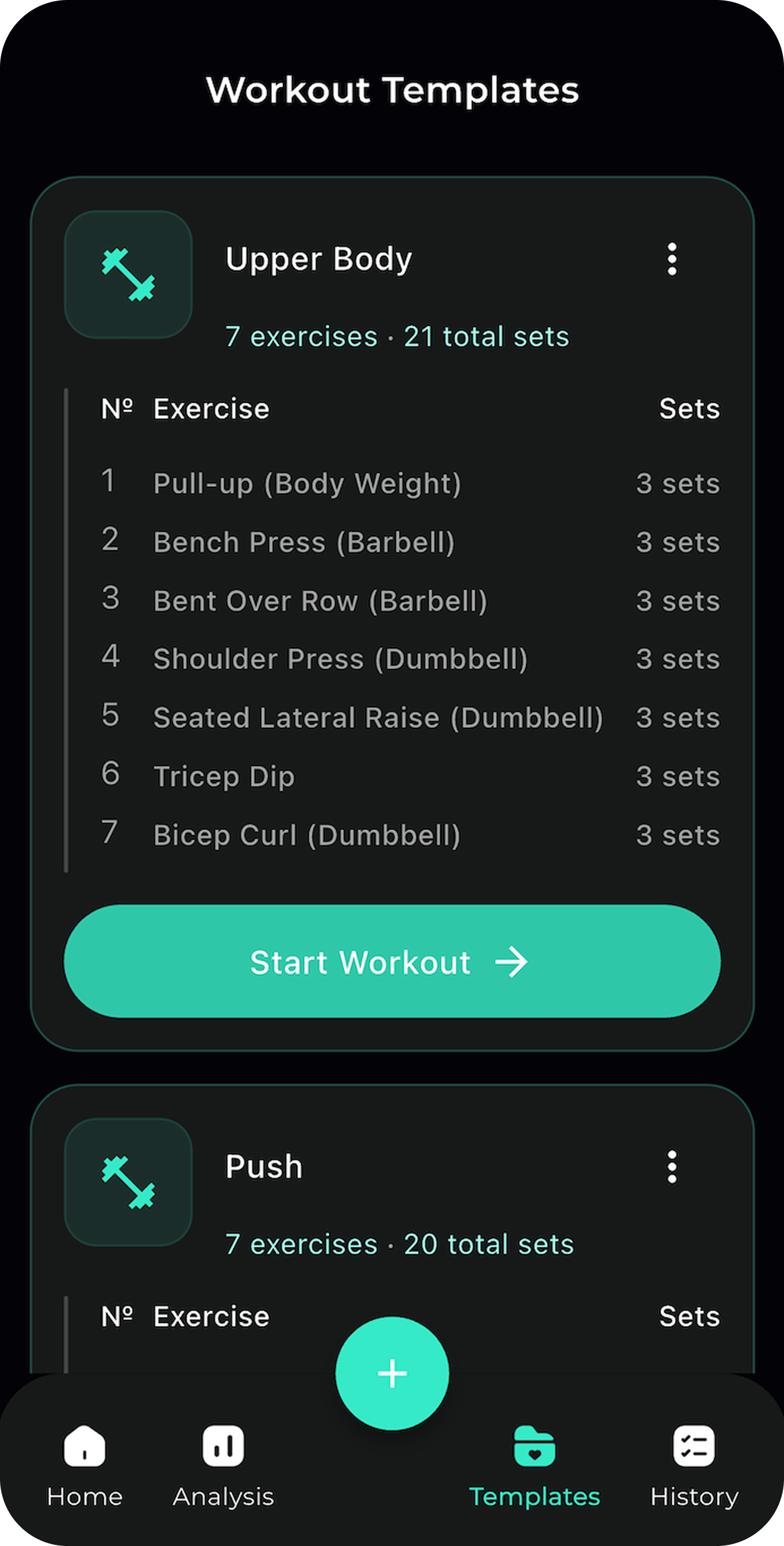The width and height of the screenshot is (784, 1546).
Task: Open the Upper Body options menu
Action: (x=672, y=259)
